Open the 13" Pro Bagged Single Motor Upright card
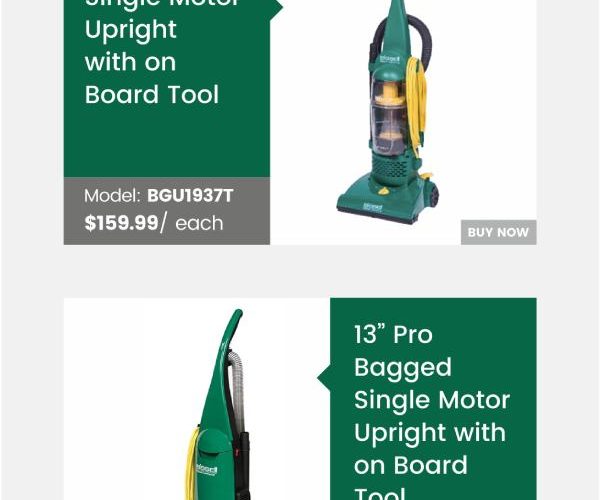The height and width of the screenshot is (500, 600). [x=432, y=400]
